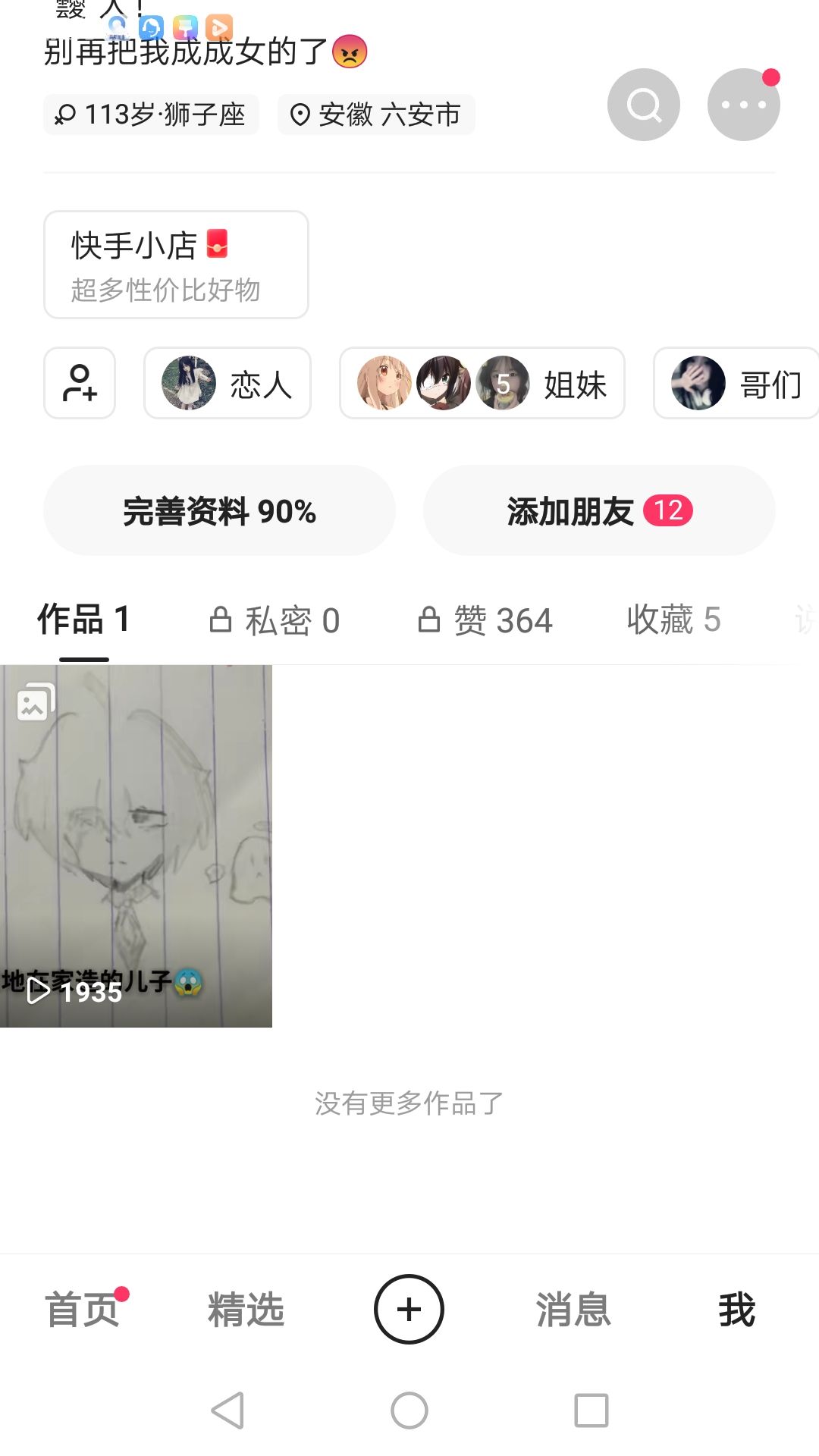Switch to the 私密 tab
Image resolution: width=819 pixels, height=1456 pixels.
275,620
